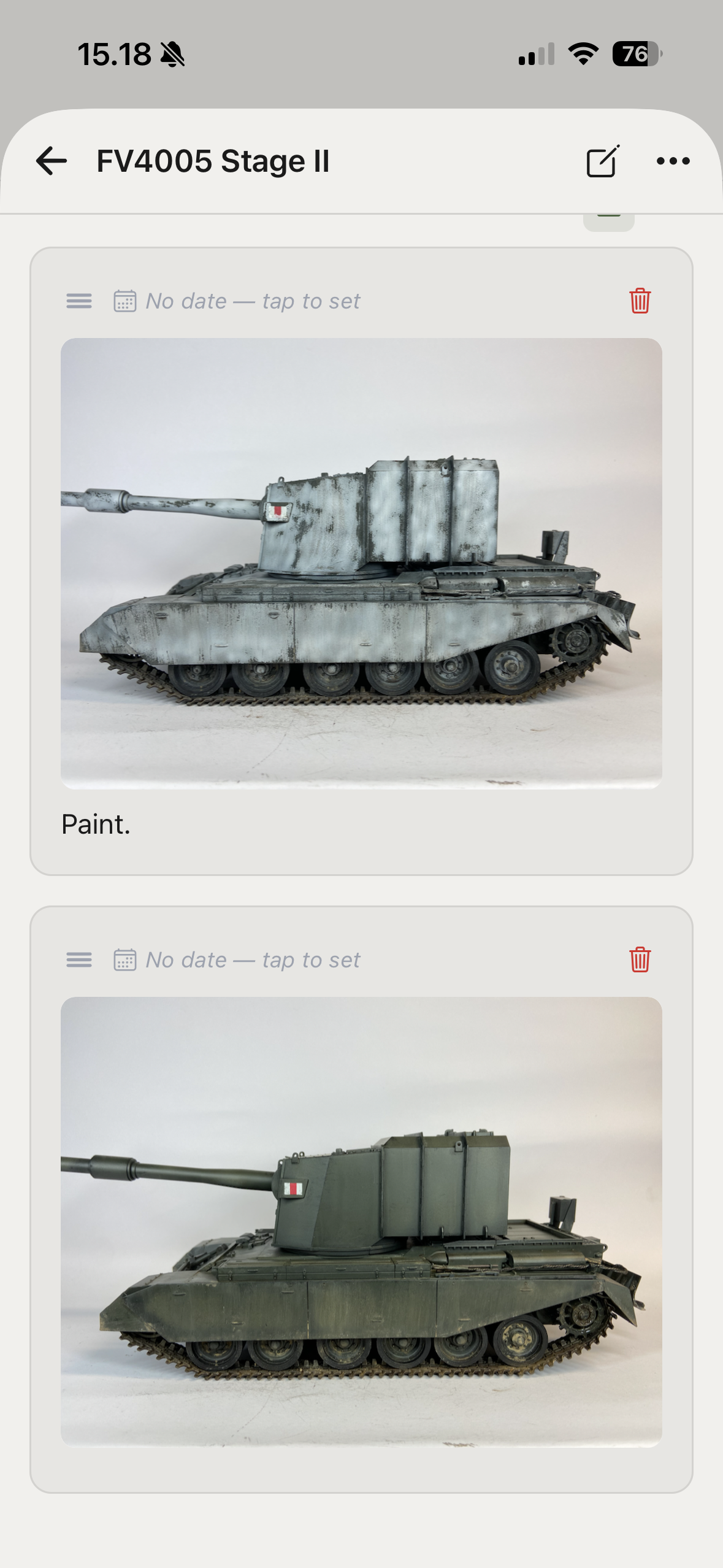The height and width of the screenshot is (1568, 723).
Task: Tap reorder handle on green tank entry
Action: pos(79,960)
